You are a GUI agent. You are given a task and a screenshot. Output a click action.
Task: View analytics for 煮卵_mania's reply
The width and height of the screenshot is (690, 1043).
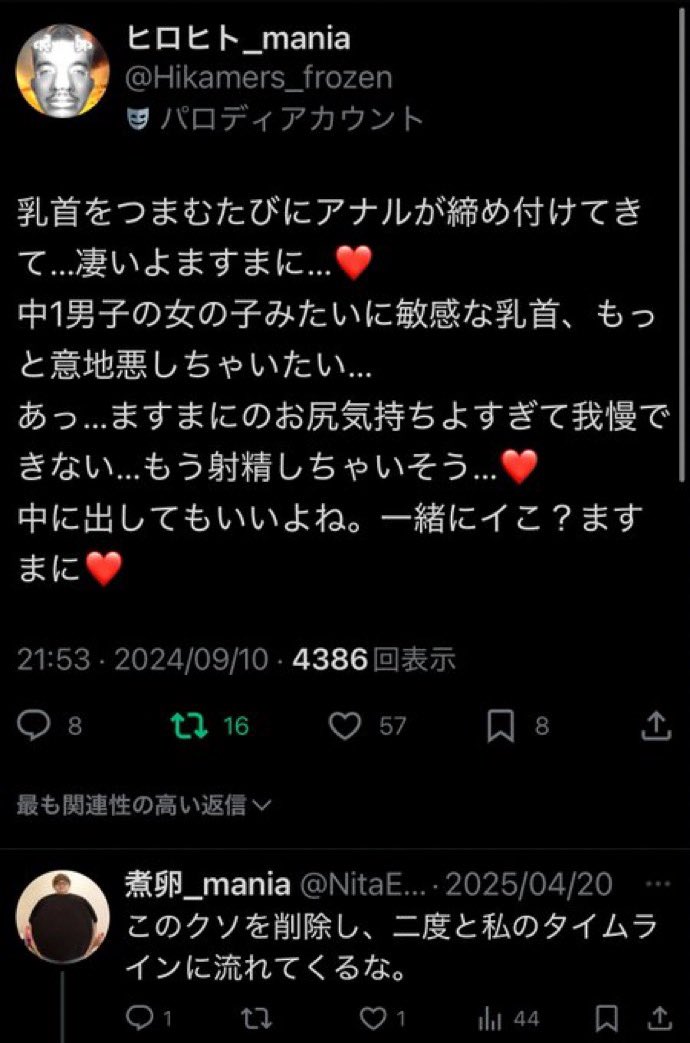[x=491, y=1018]
